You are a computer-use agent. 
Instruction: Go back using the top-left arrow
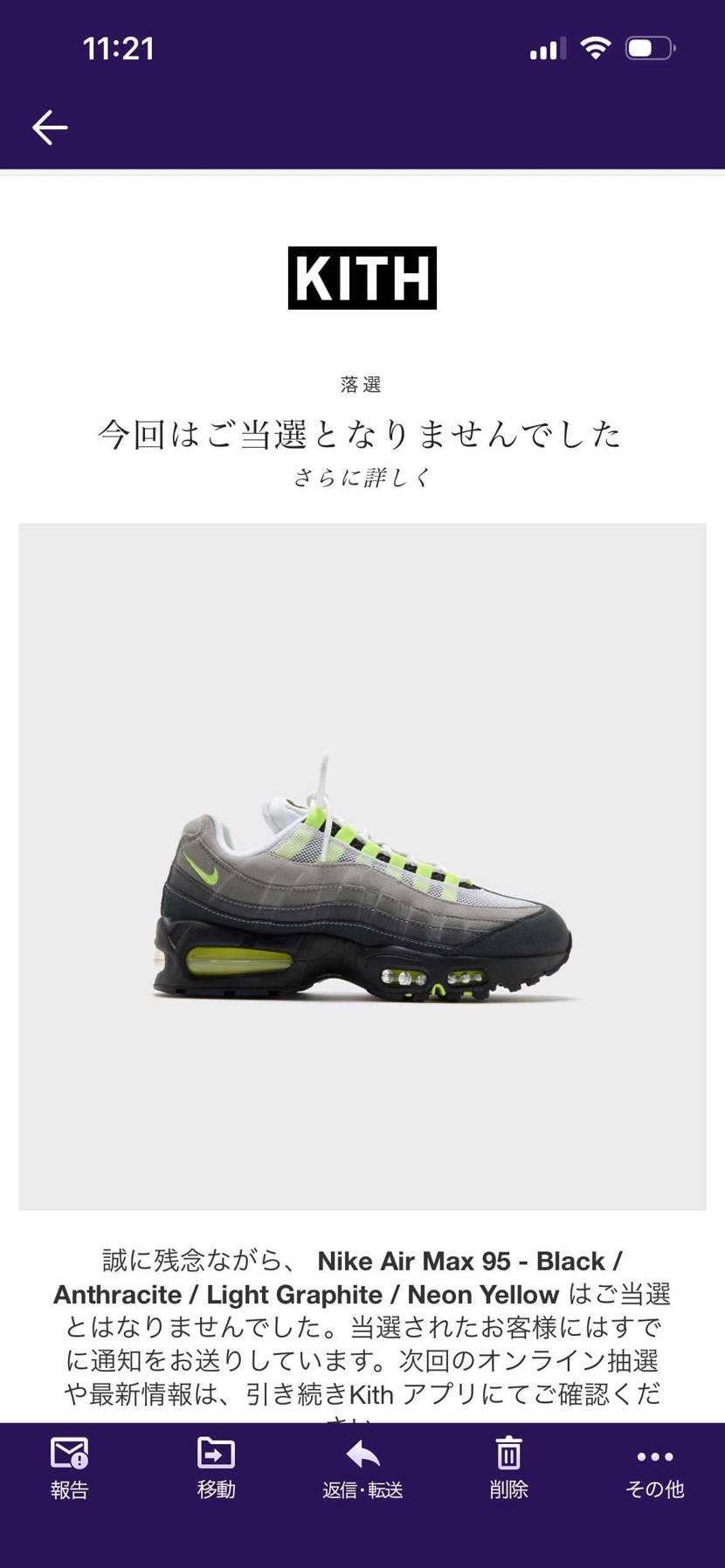click(50, 127)
